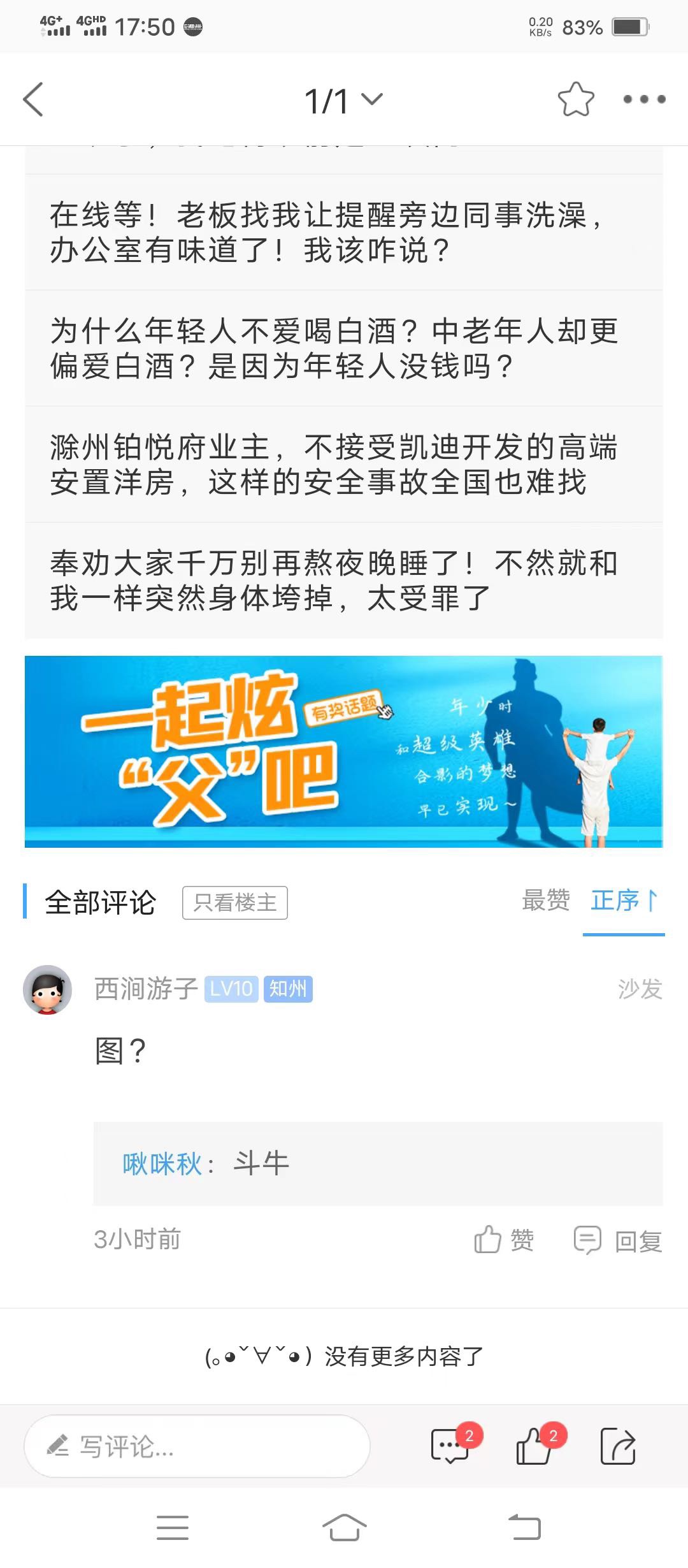688x1568 pixels.
Task: Select the 正序 sort order
Action: point(623,901)
